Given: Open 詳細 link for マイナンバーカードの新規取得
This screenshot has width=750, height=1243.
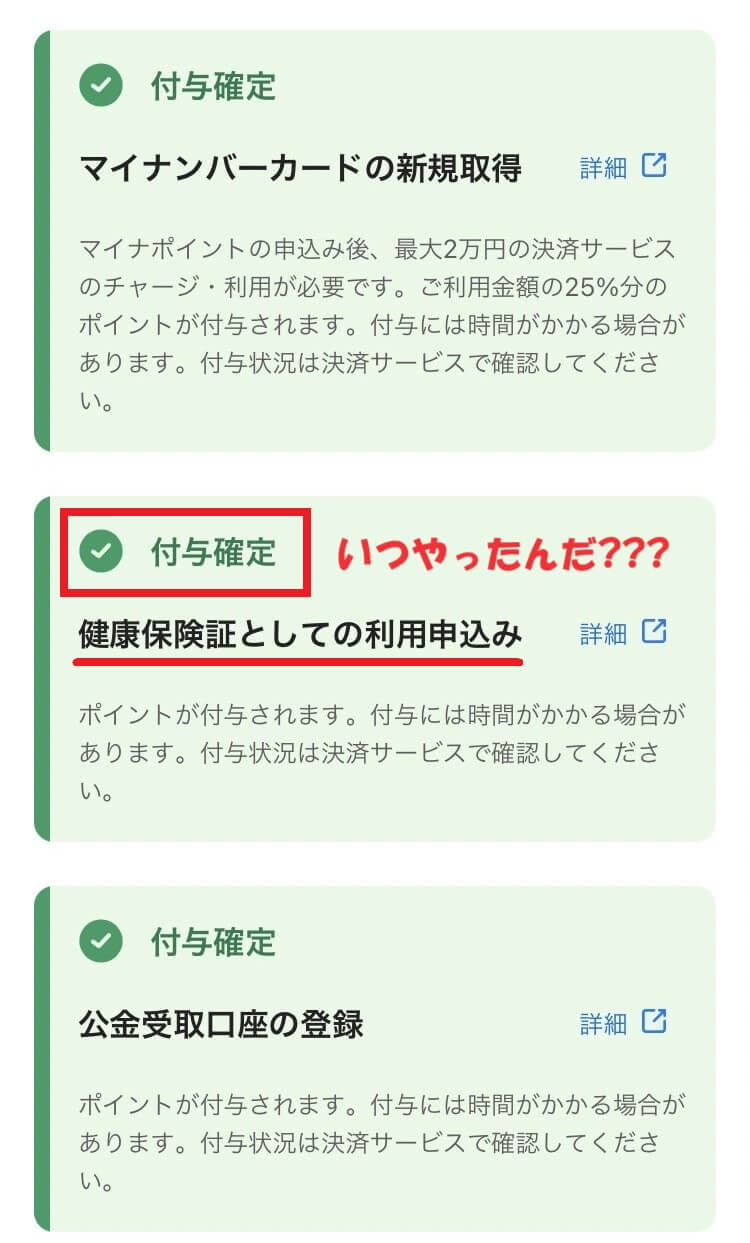Looking at the screenshot, I should tap(622, 167).
